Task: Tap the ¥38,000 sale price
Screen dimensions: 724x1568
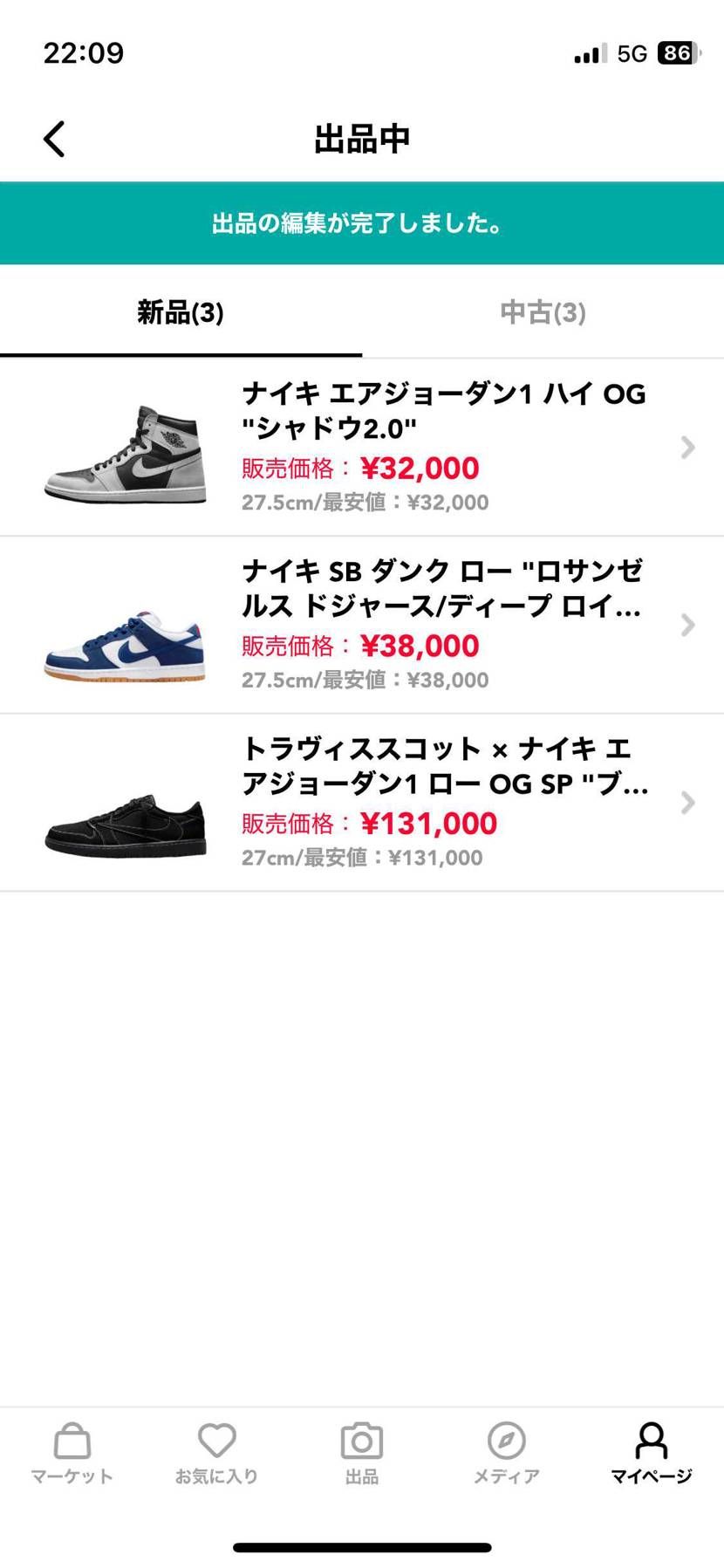Action: 421,646
